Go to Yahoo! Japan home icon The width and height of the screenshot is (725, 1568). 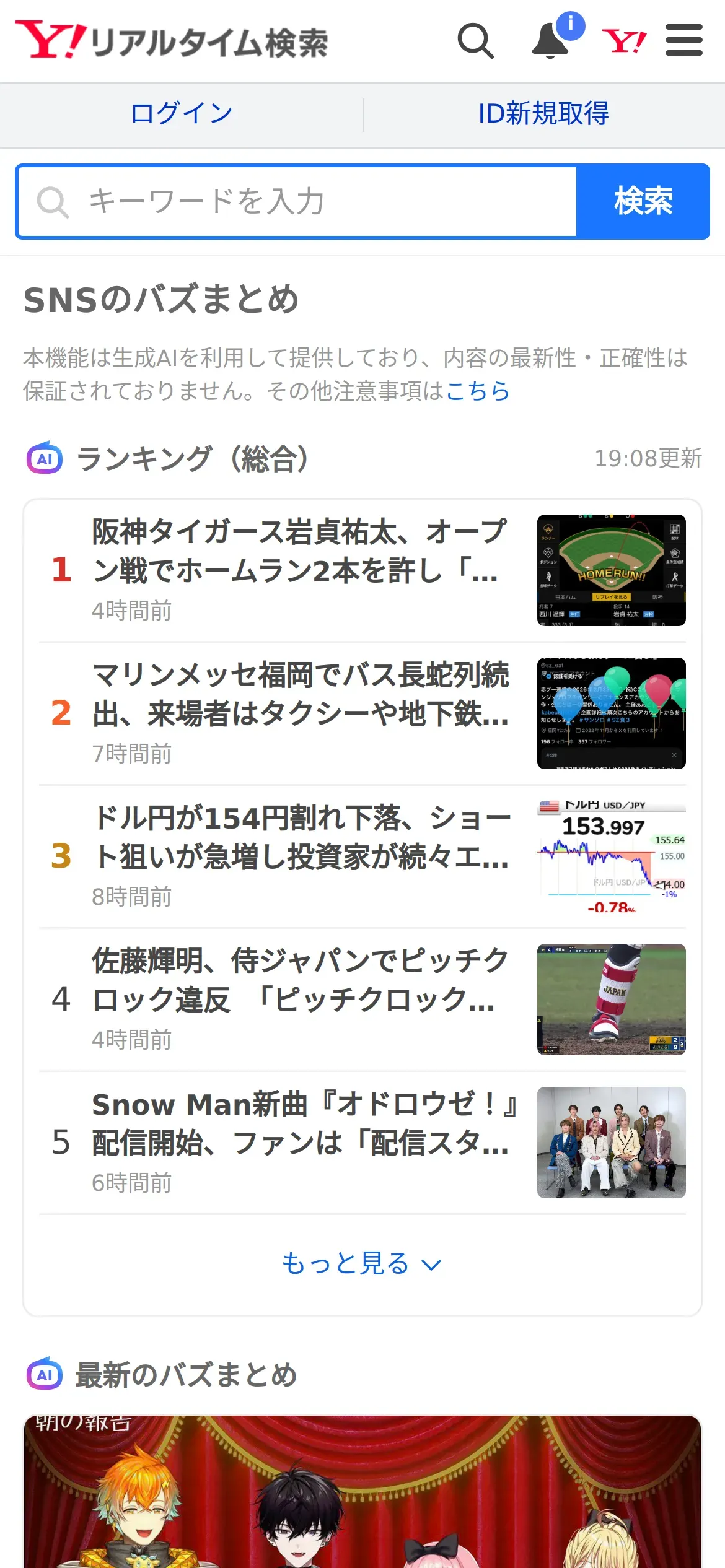tap(624, 41)
